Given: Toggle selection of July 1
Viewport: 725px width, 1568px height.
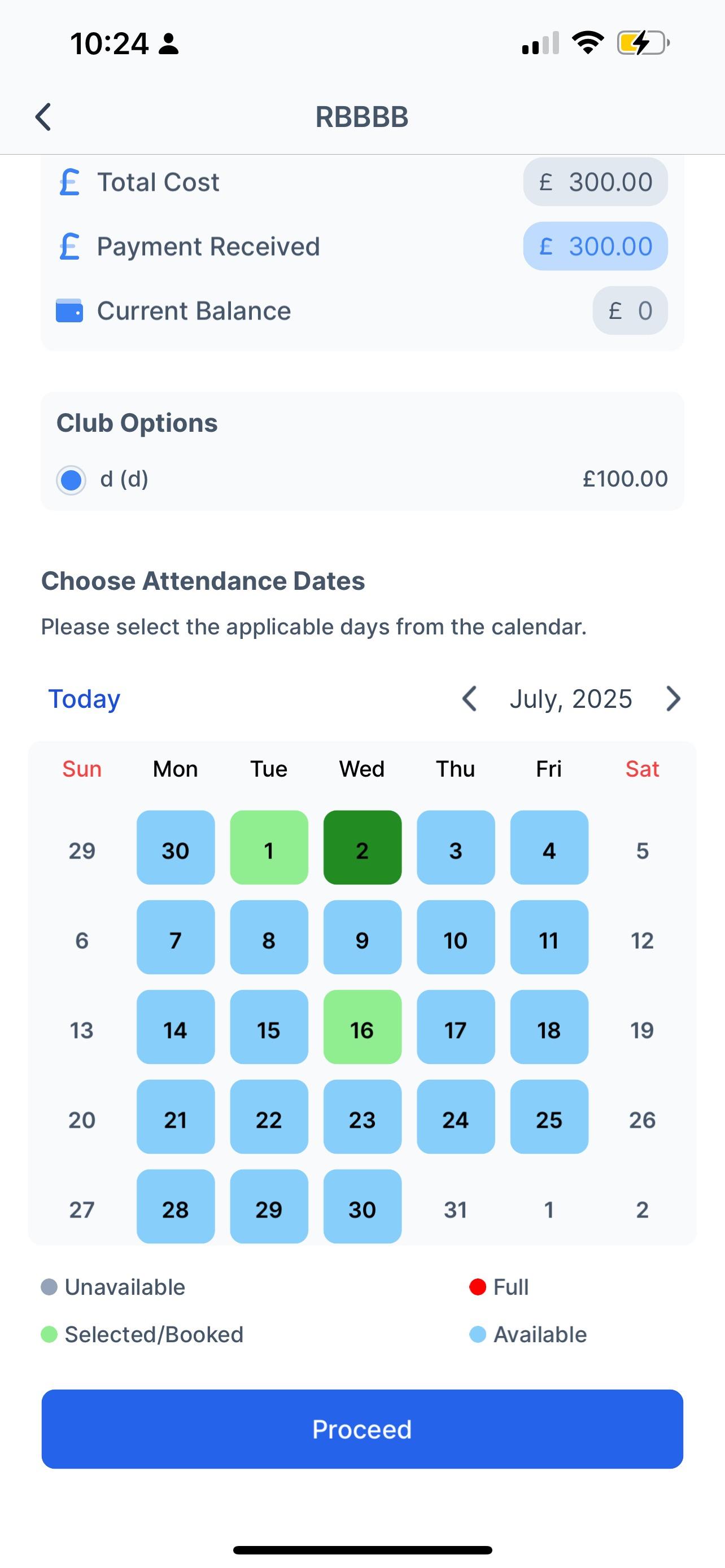Looking at the screenshot, I should (x=268, y=849).
